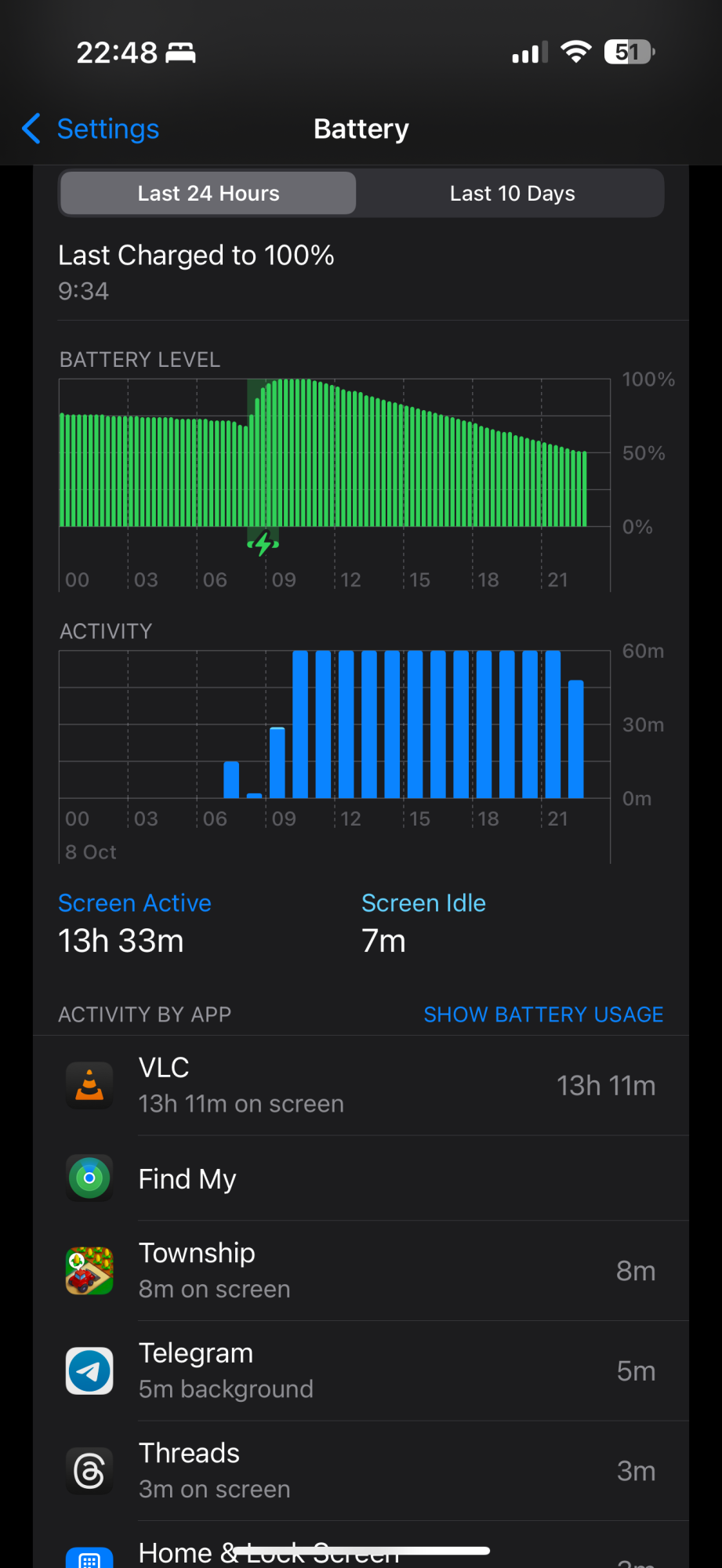The width and height of the screenshot is (722, 1568).
Task: Select the Township app row
Action: point(361,1270)
